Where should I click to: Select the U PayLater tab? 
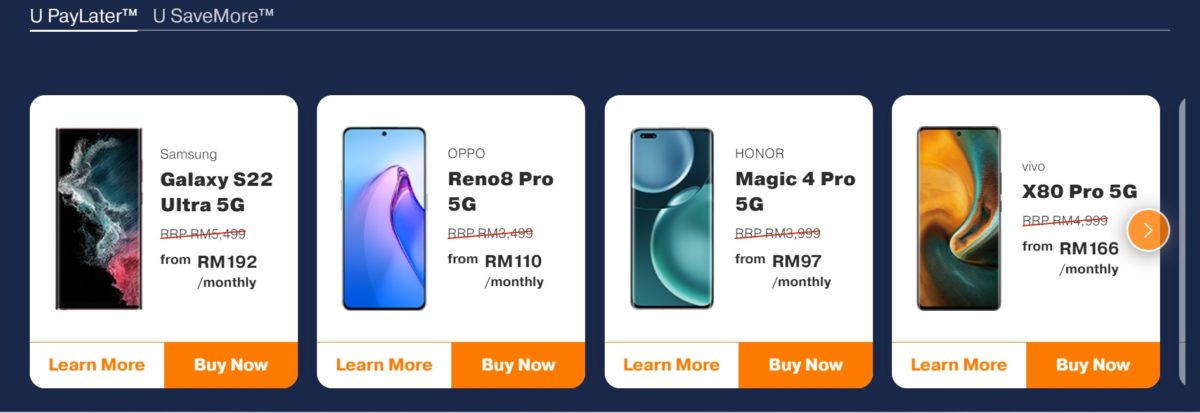click(x=83, y=15)
